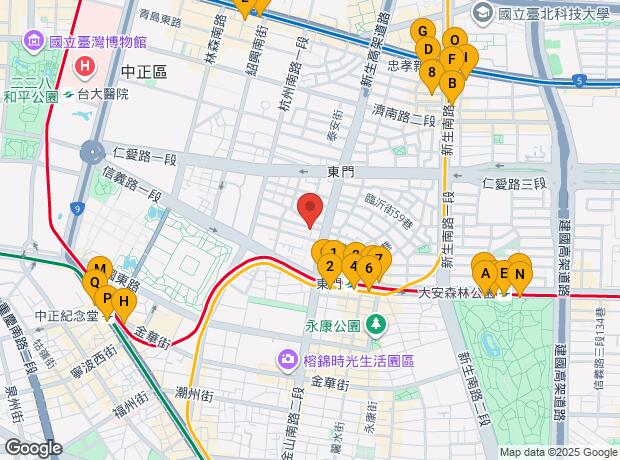Tap the red location pin
This screenshot has height=460, width=620.
(310, 209)
